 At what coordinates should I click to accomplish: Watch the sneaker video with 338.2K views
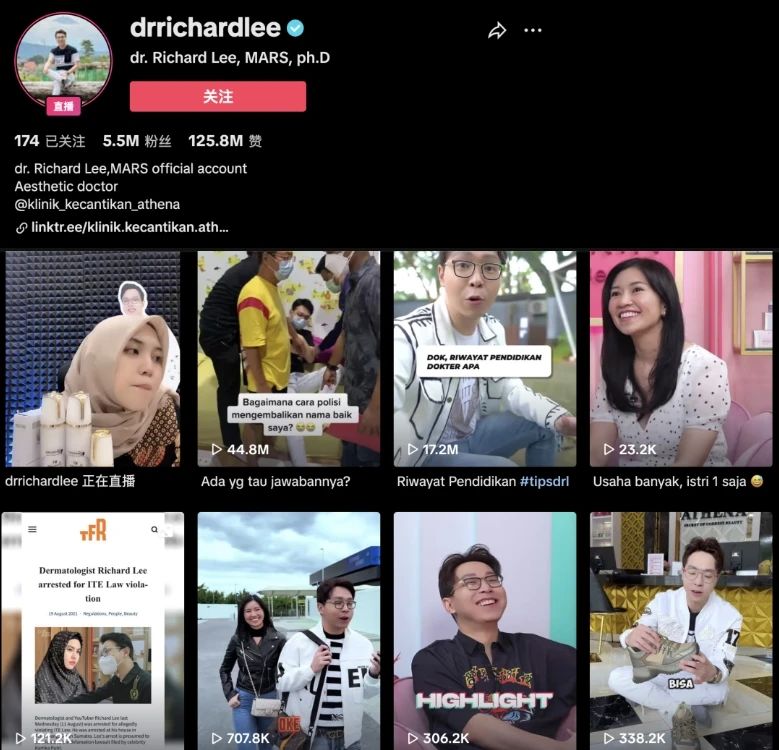click(x=680, y=630)
